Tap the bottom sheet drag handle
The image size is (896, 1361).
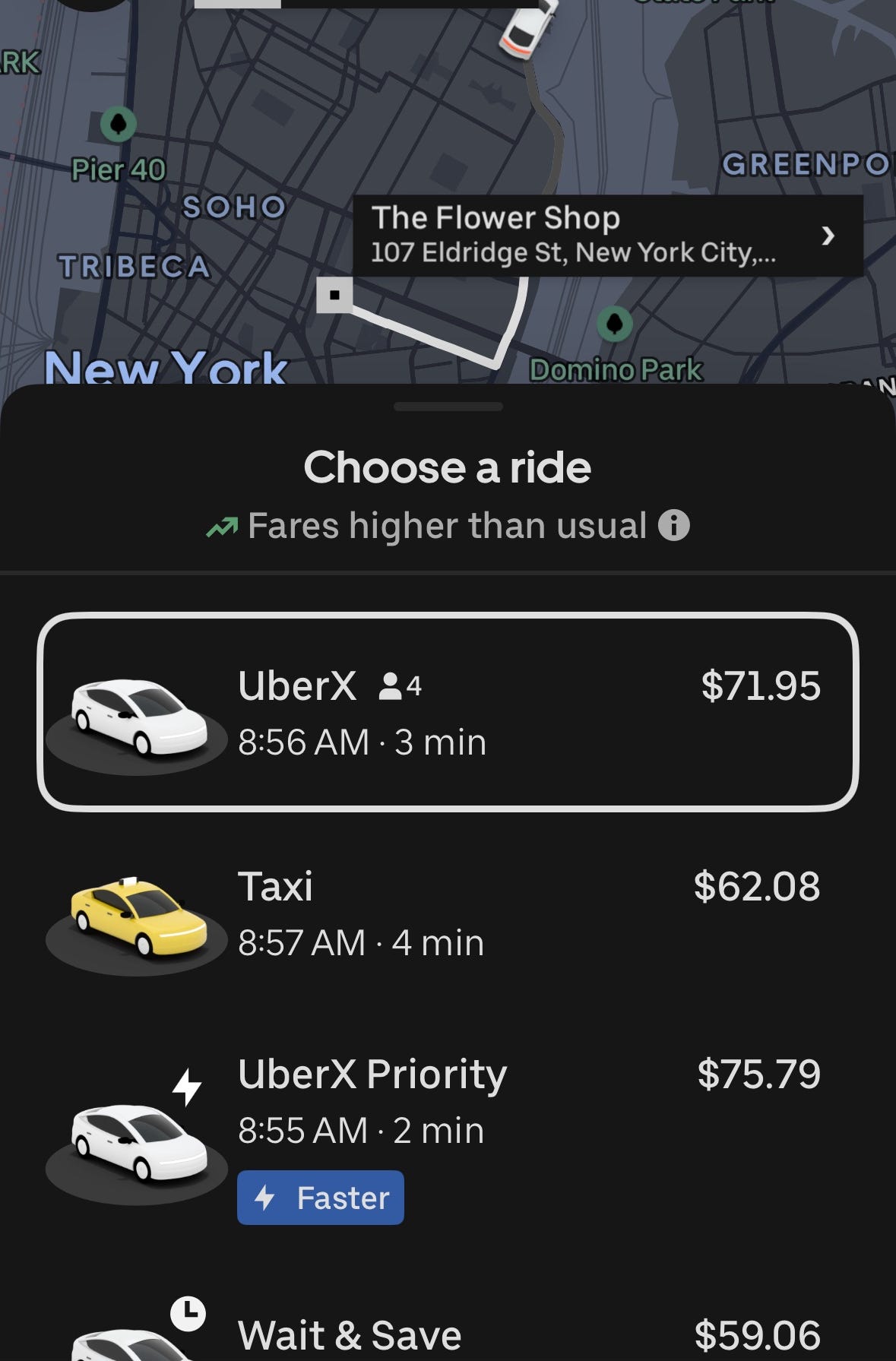[448, 407]
